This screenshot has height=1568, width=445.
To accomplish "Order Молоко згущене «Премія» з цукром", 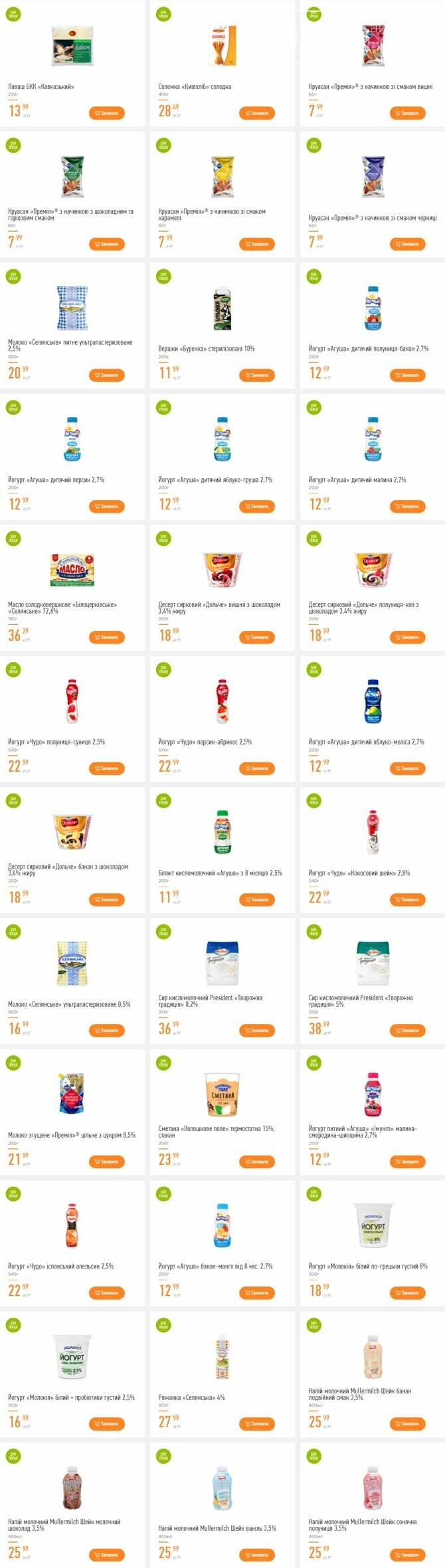I will (106, 1162).
